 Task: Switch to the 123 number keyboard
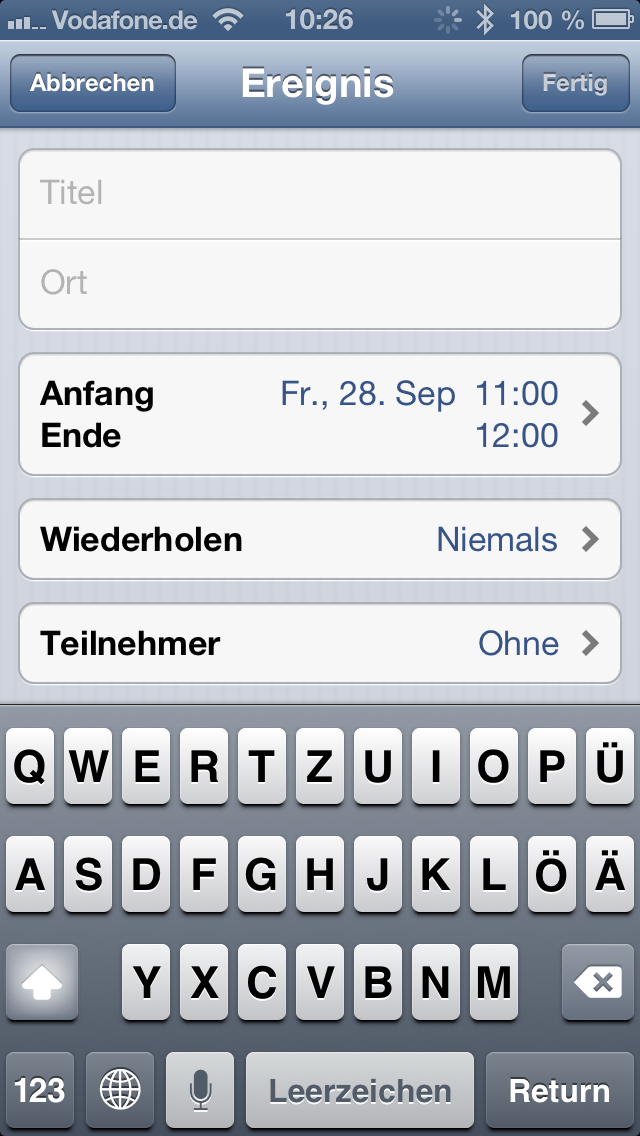[x=40, y=1090]
